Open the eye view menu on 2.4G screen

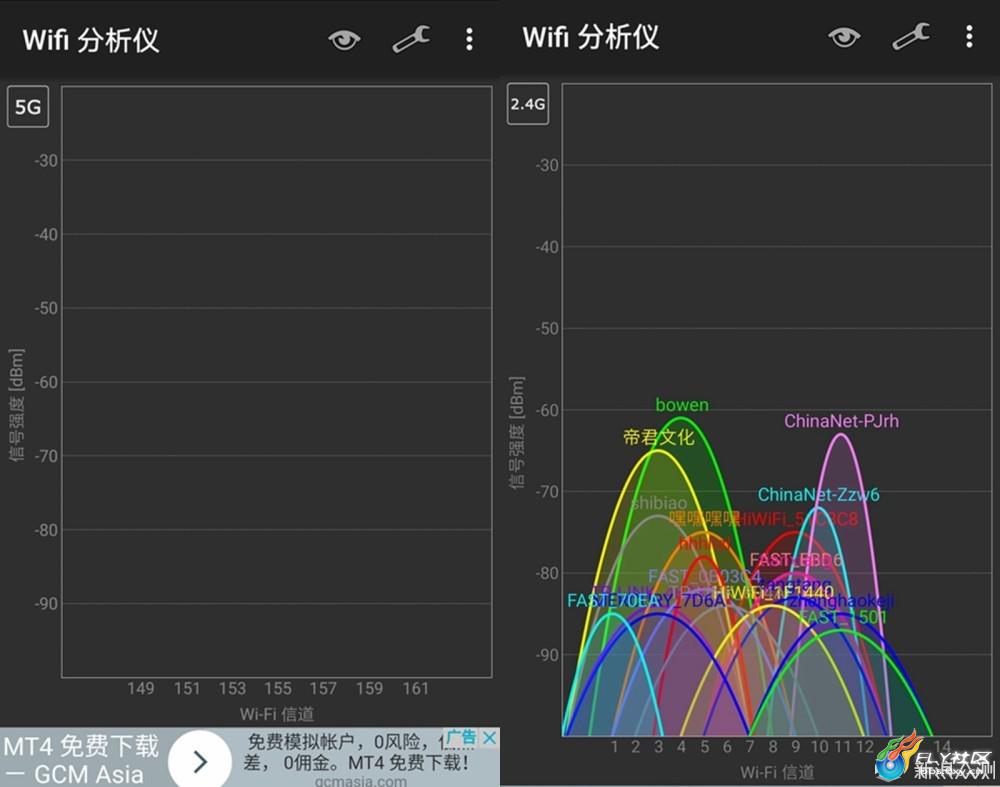[844, 38]
